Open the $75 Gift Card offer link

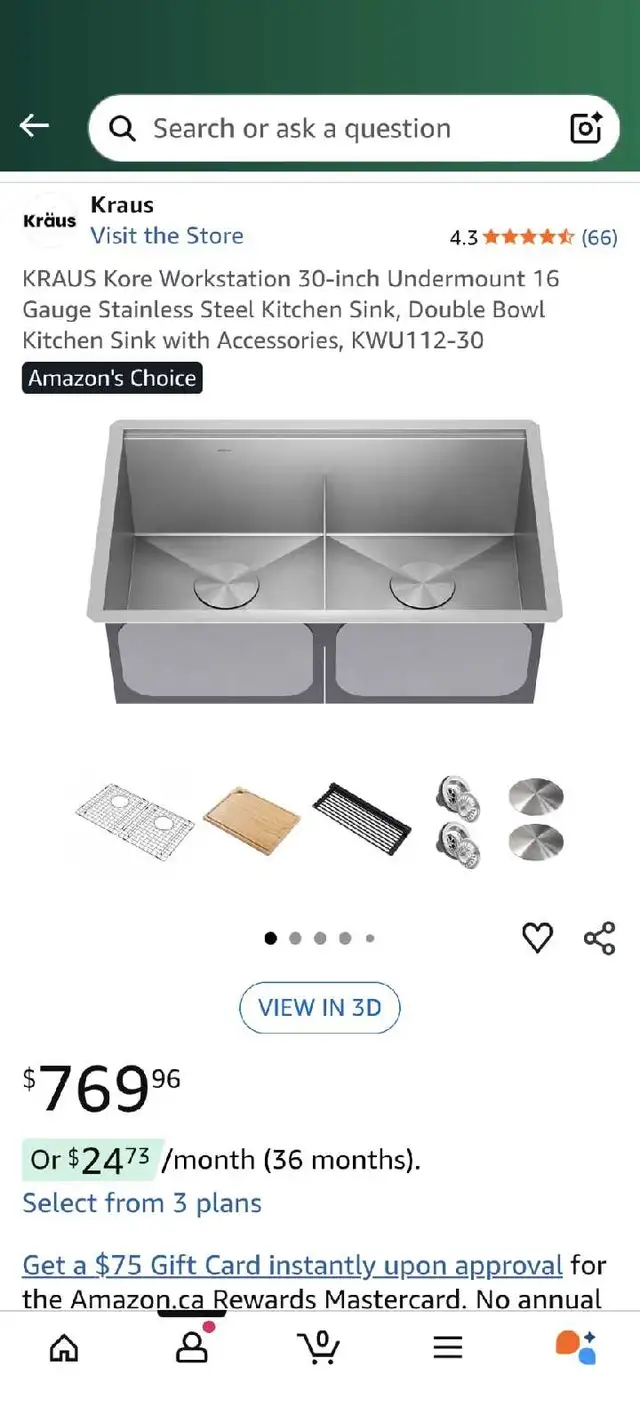coord(292,1265)
